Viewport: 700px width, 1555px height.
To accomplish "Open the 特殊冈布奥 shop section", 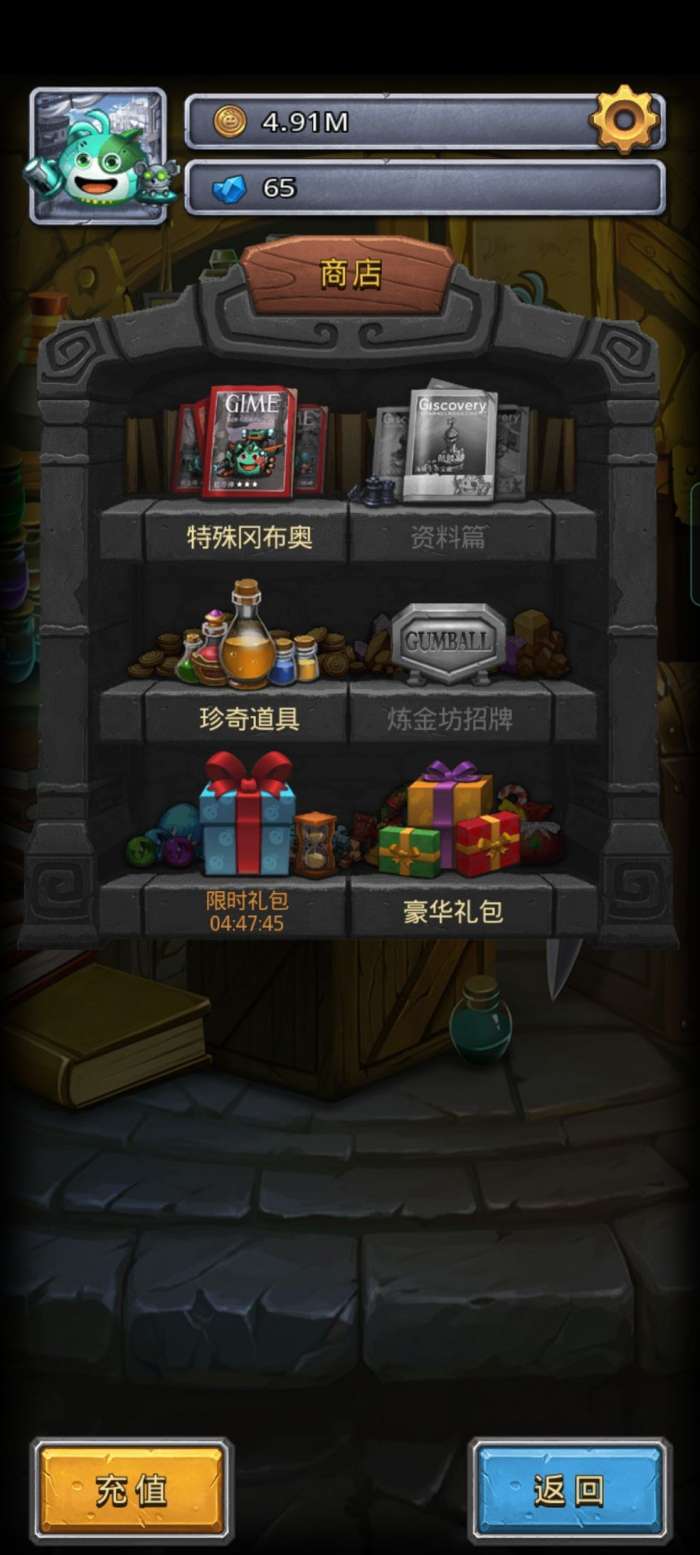I will 249,470.
